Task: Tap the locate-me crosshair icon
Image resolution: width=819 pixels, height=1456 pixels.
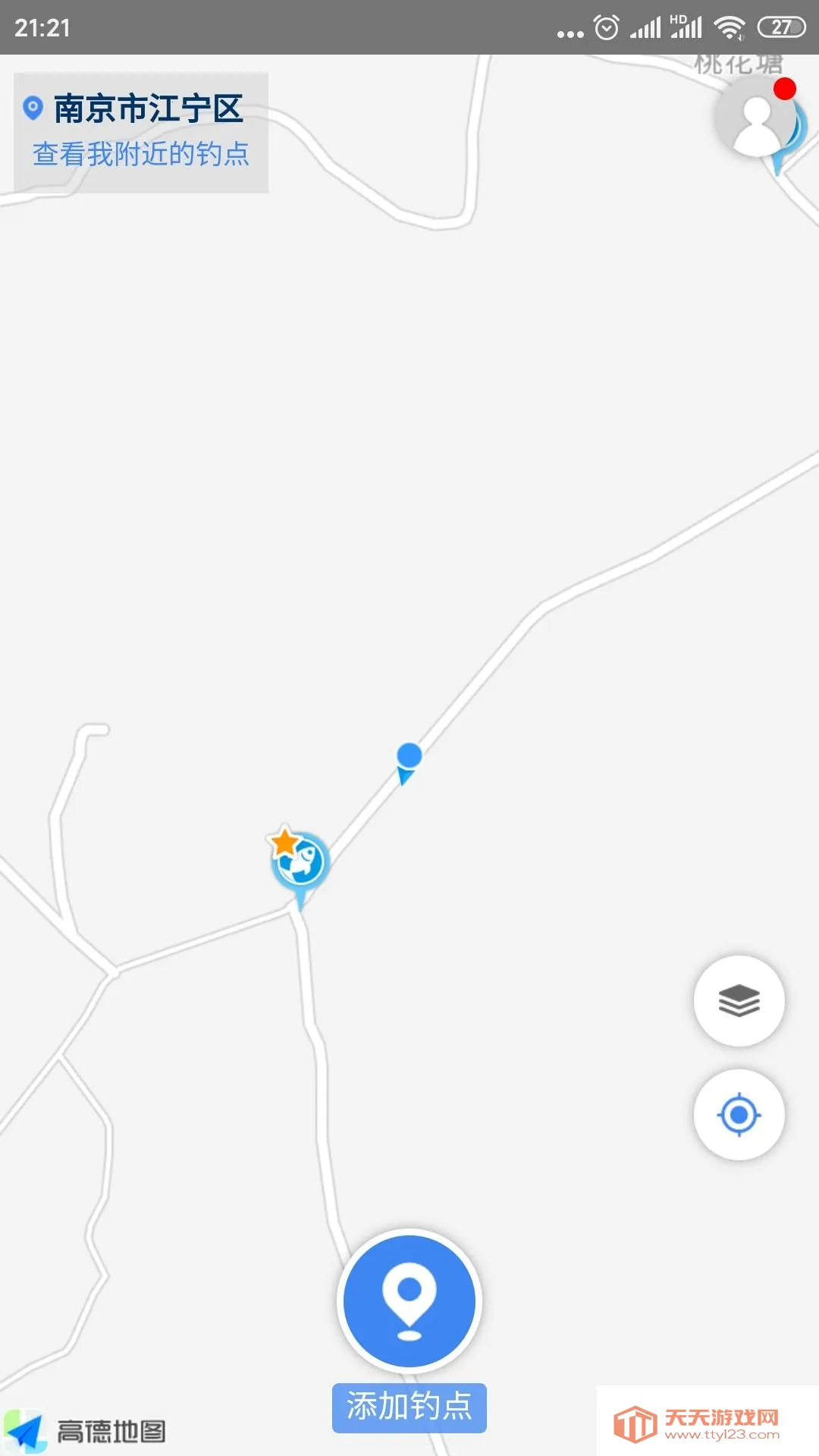Action: click(x=739, y=1115)
